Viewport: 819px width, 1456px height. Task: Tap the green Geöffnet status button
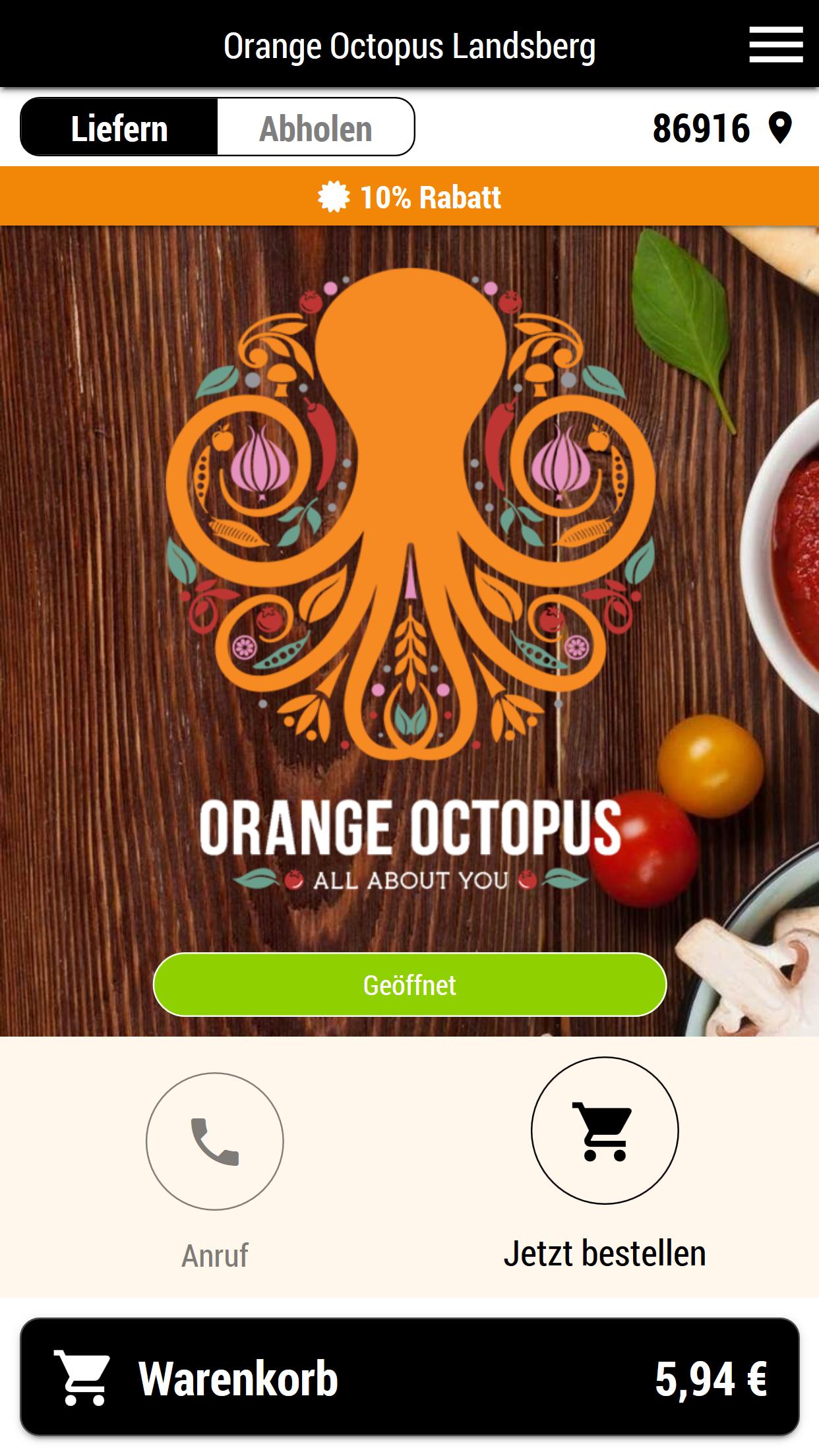click(409, 985)
